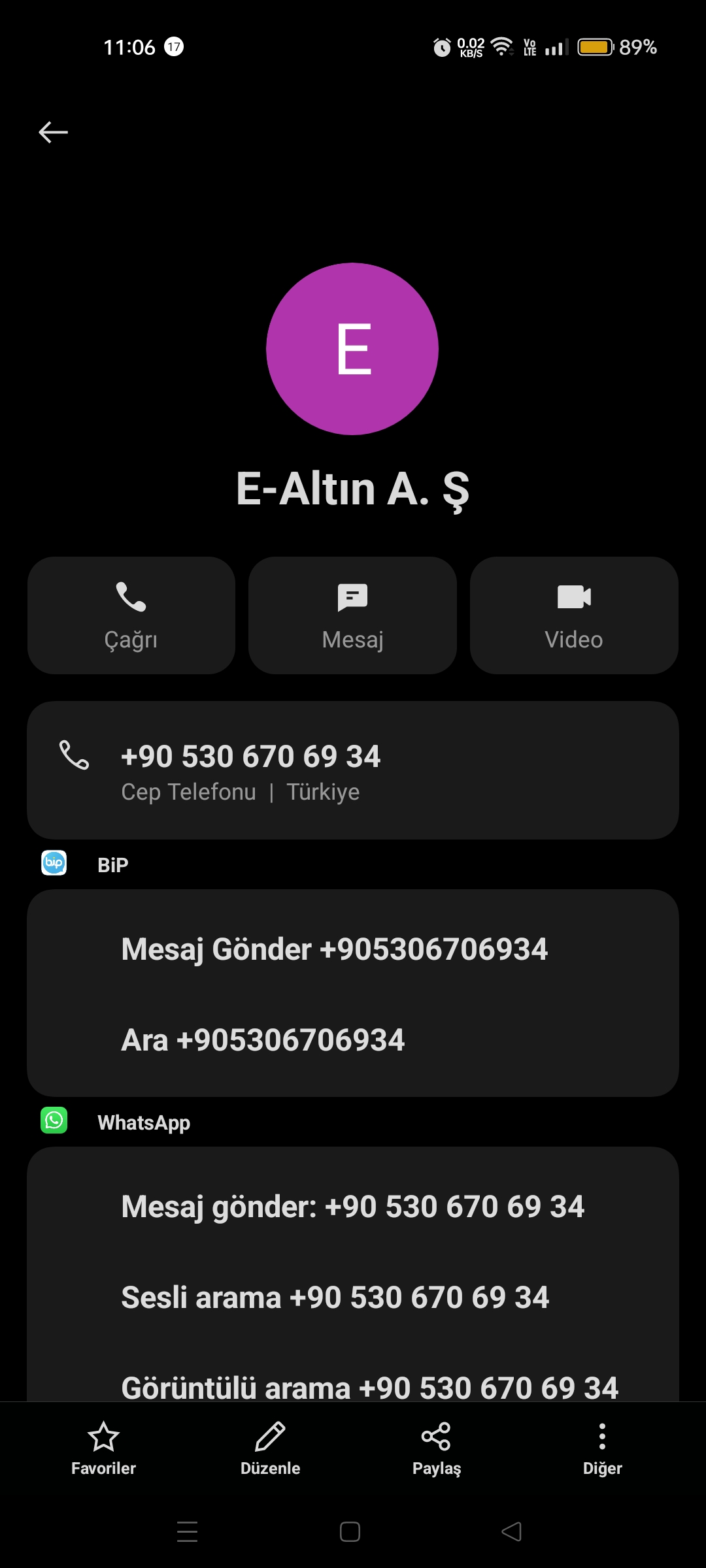Call the Cep Telefonu number +90 530 670 69 34

[353, 770]
